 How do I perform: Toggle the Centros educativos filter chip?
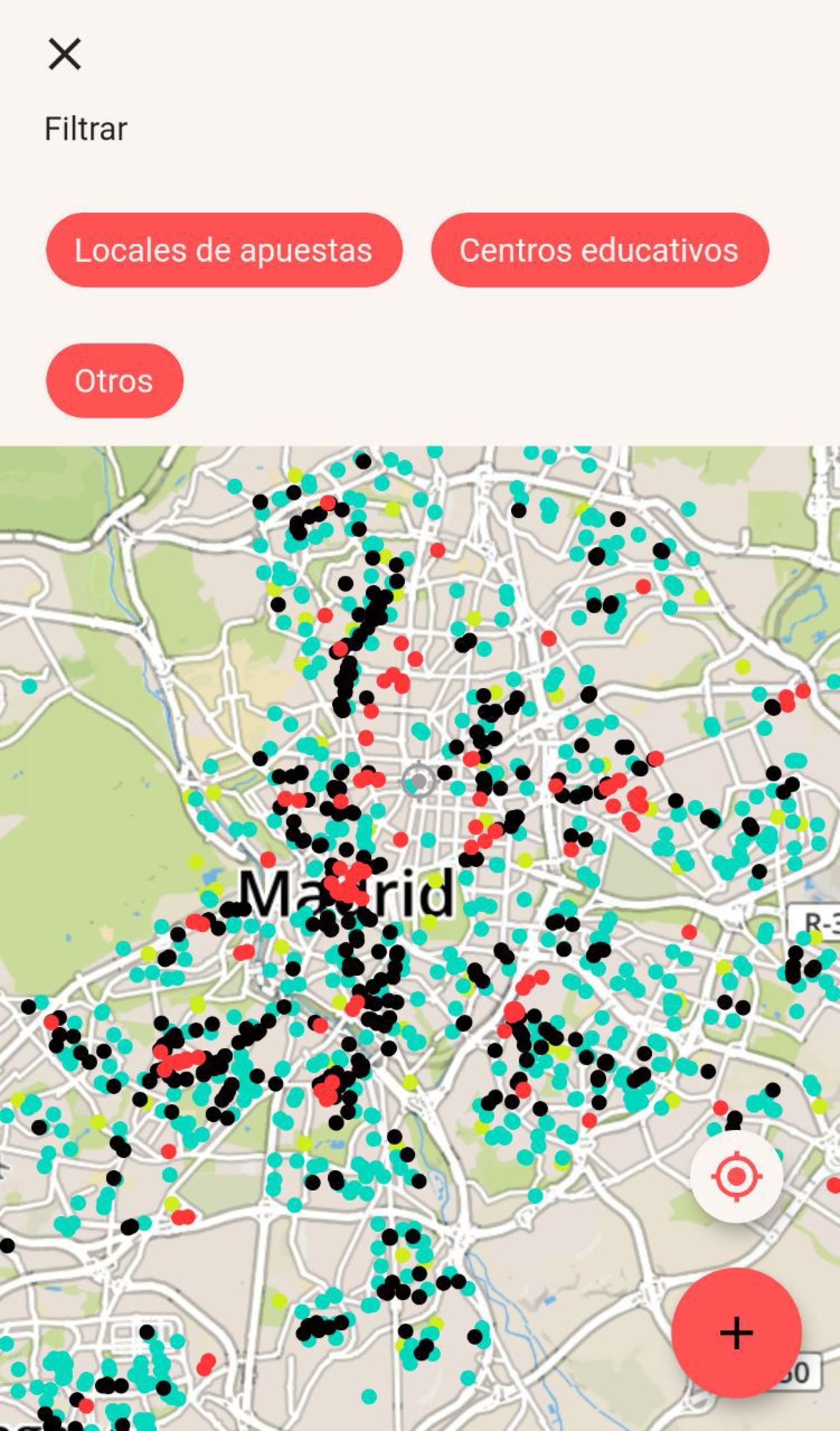pyautogui.click(x=599, y=250)
